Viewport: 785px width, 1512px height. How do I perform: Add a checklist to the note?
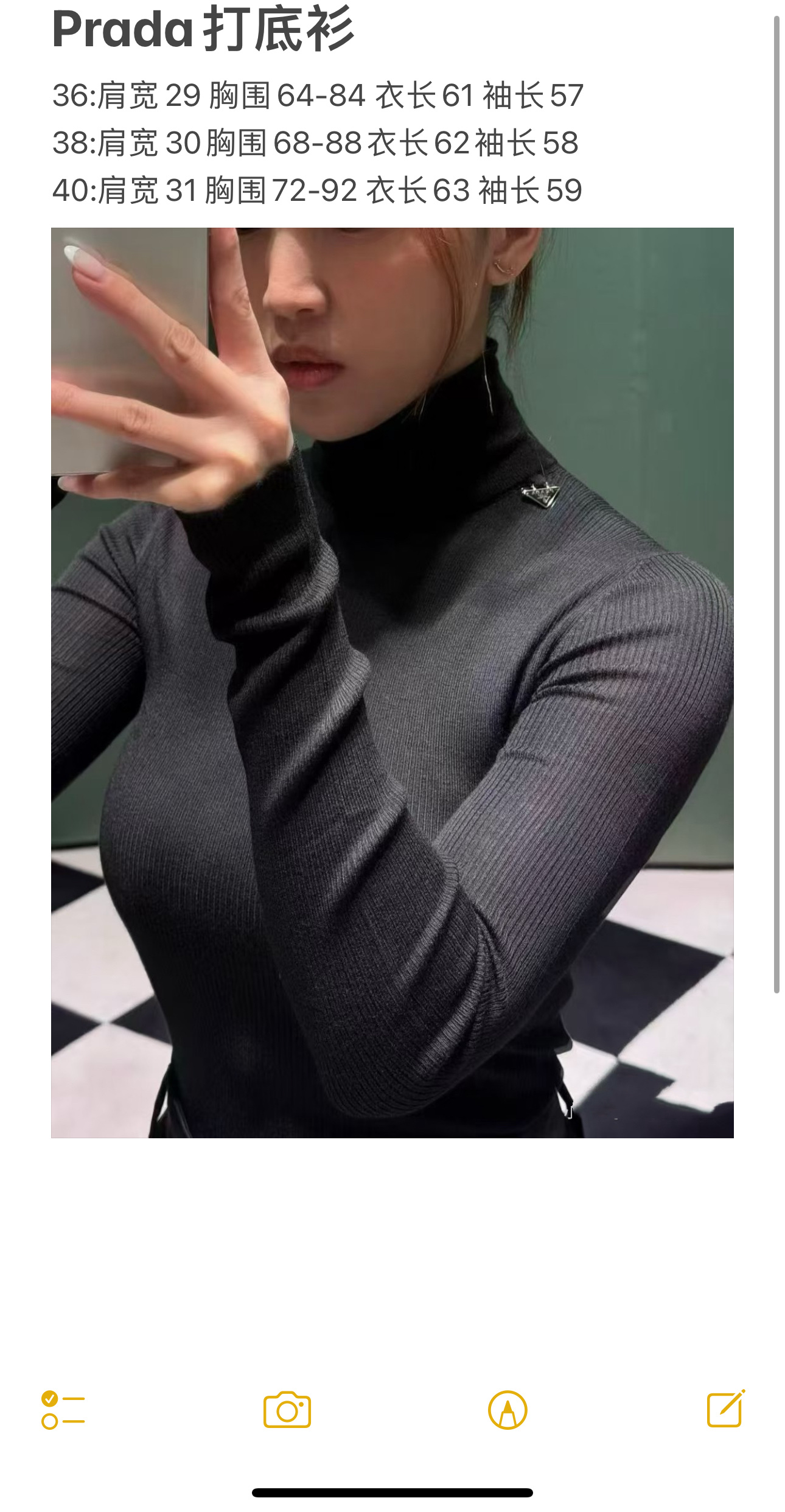coord(63,1410)
